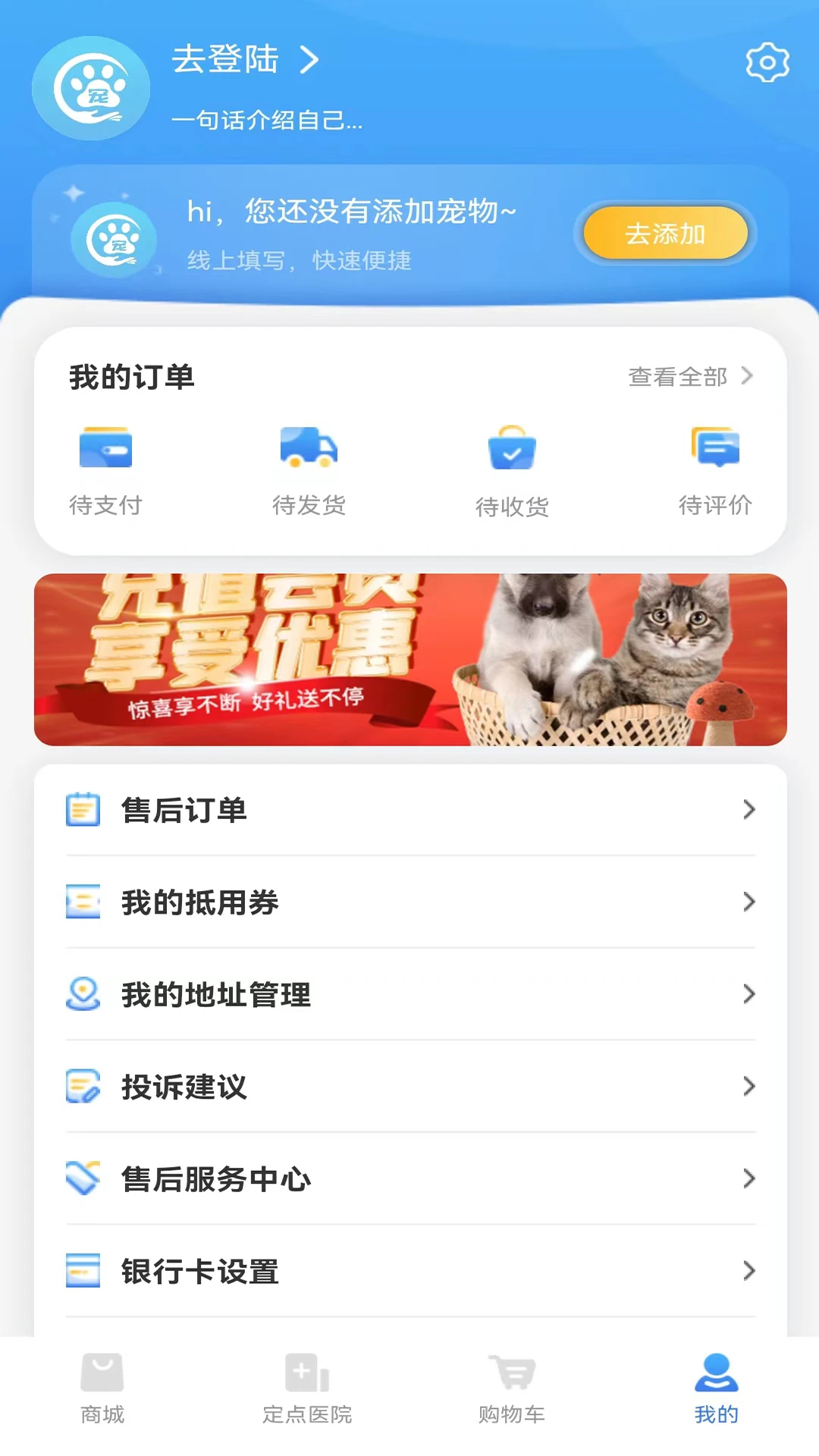The width and height of the screenshot is (819, 1456).
Task: Click the 待评价 review comment icon
Action: [714, 449]
